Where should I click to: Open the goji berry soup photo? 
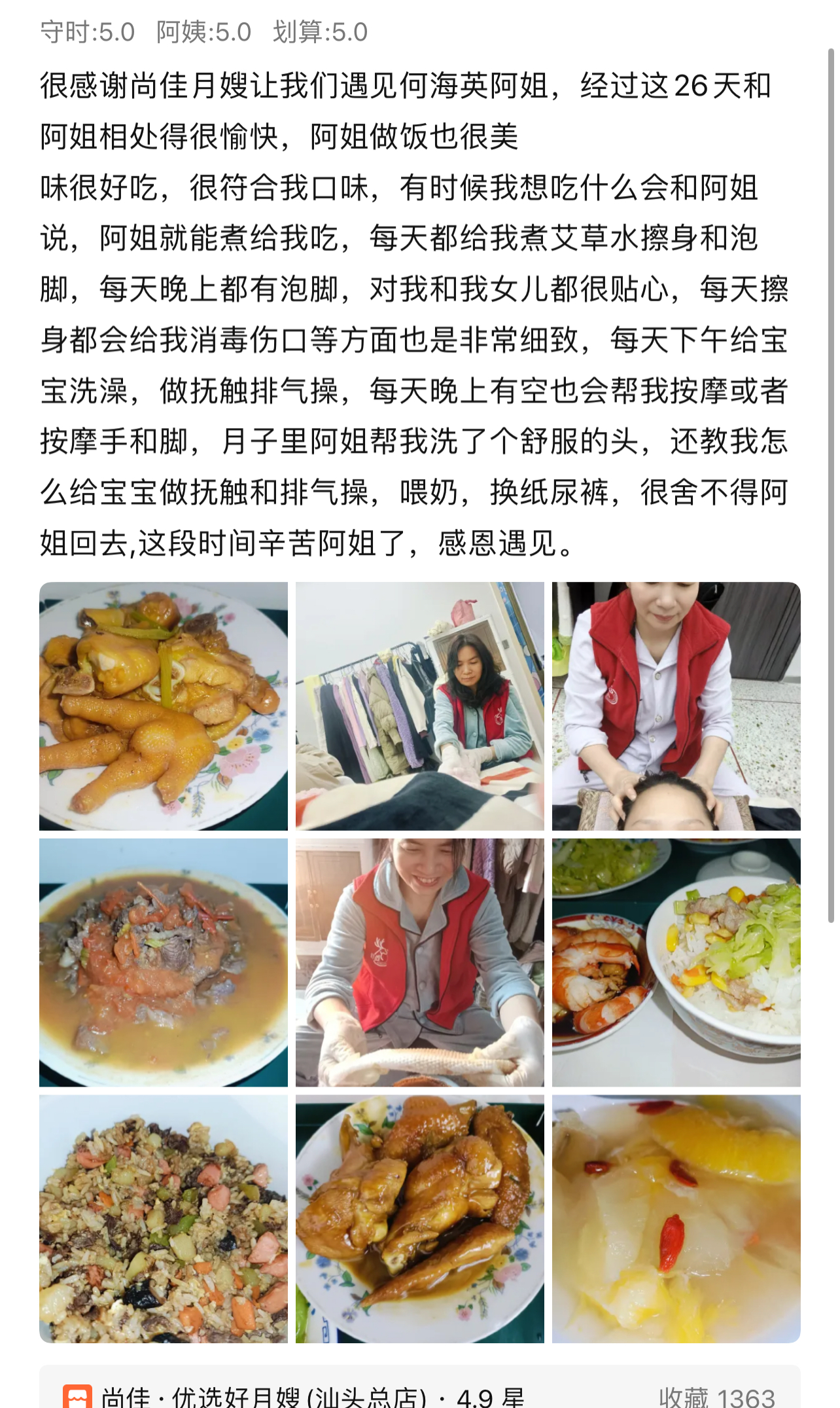[x=676, y=1219]
